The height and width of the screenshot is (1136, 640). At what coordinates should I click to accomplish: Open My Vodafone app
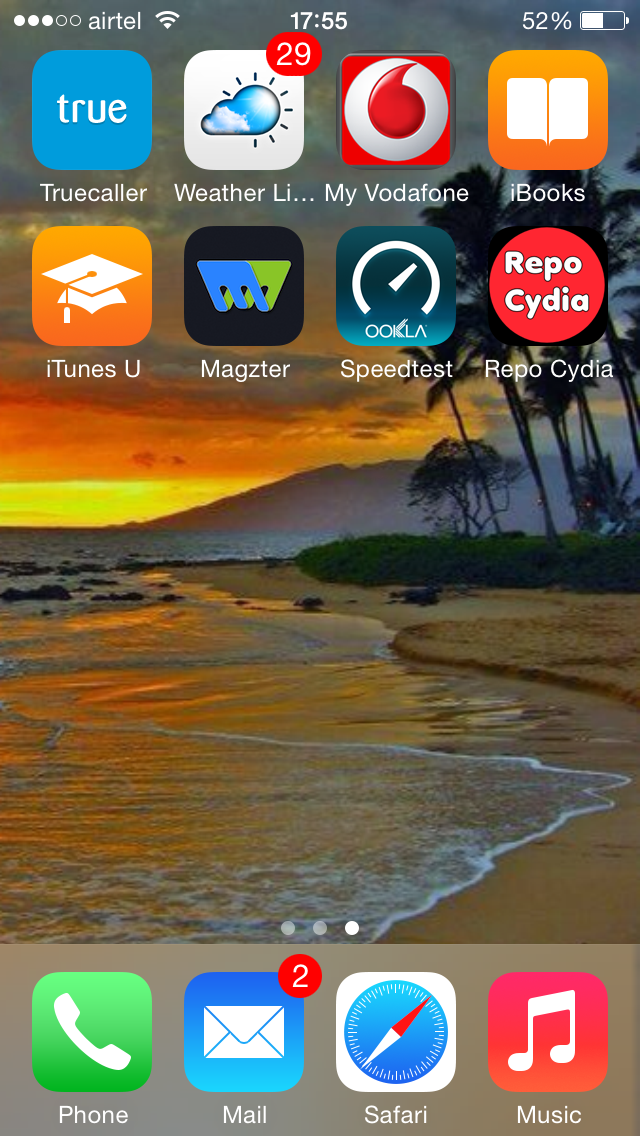pyautogui.click(x=396, y=110)
